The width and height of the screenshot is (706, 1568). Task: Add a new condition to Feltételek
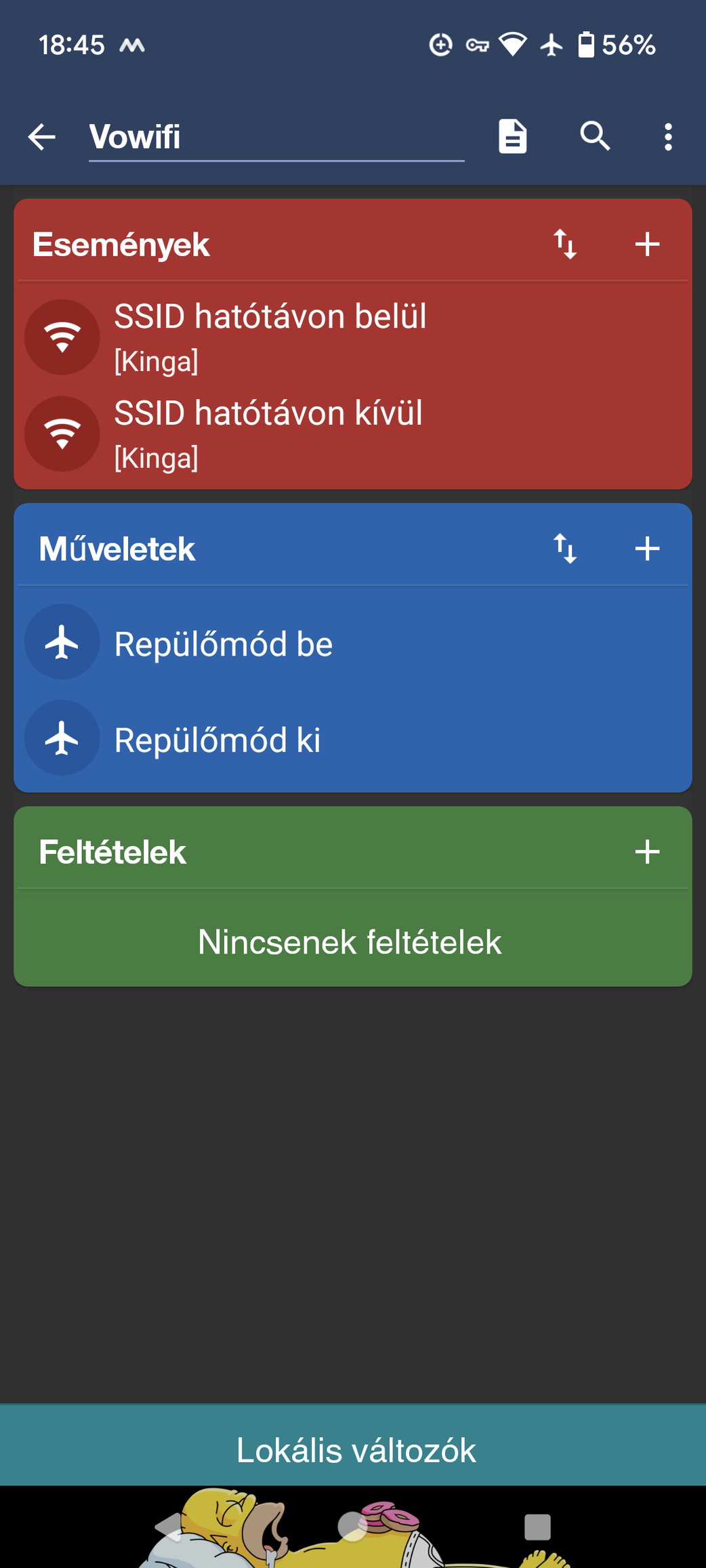pos(647,851)
